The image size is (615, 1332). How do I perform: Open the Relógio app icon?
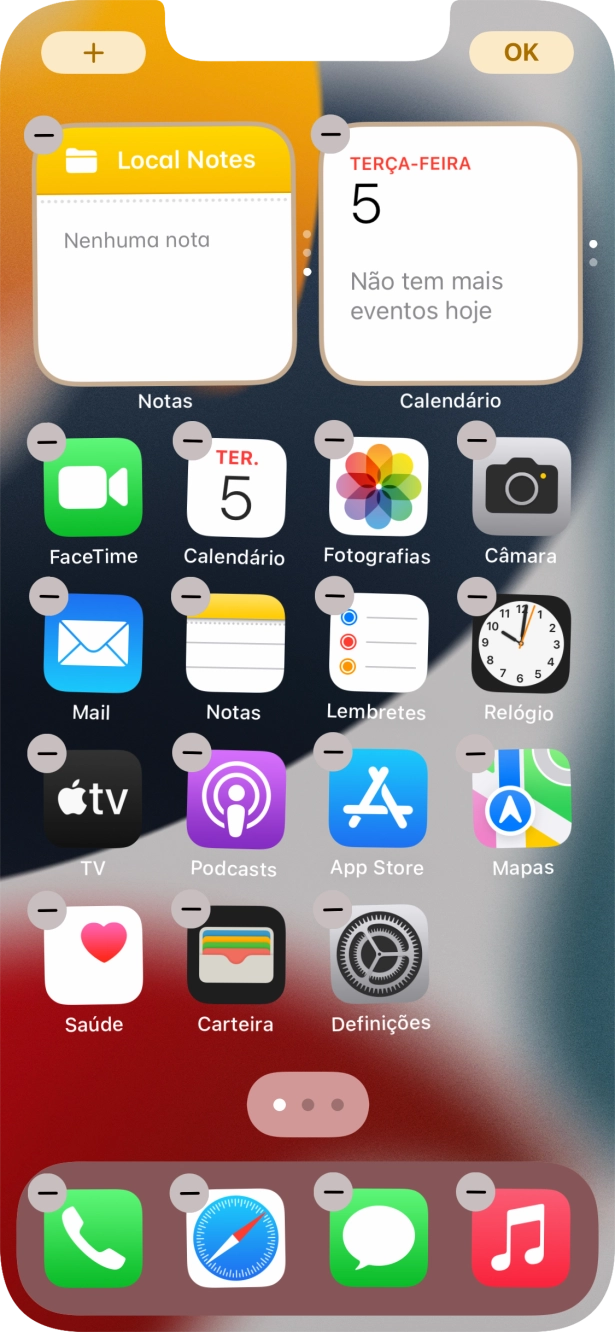[521, 643]
